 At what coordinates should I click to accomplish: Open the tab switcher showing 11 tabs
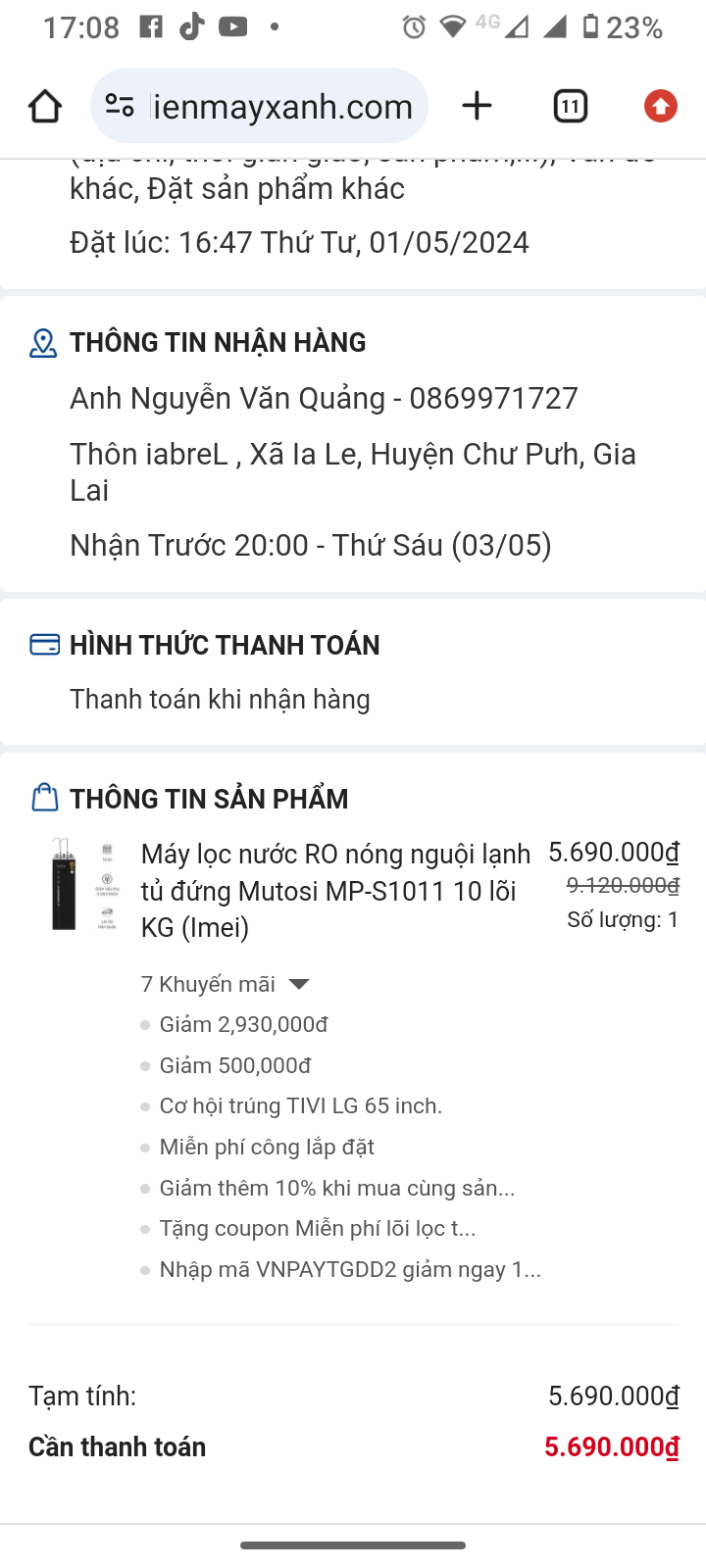[x=570, y=106]
